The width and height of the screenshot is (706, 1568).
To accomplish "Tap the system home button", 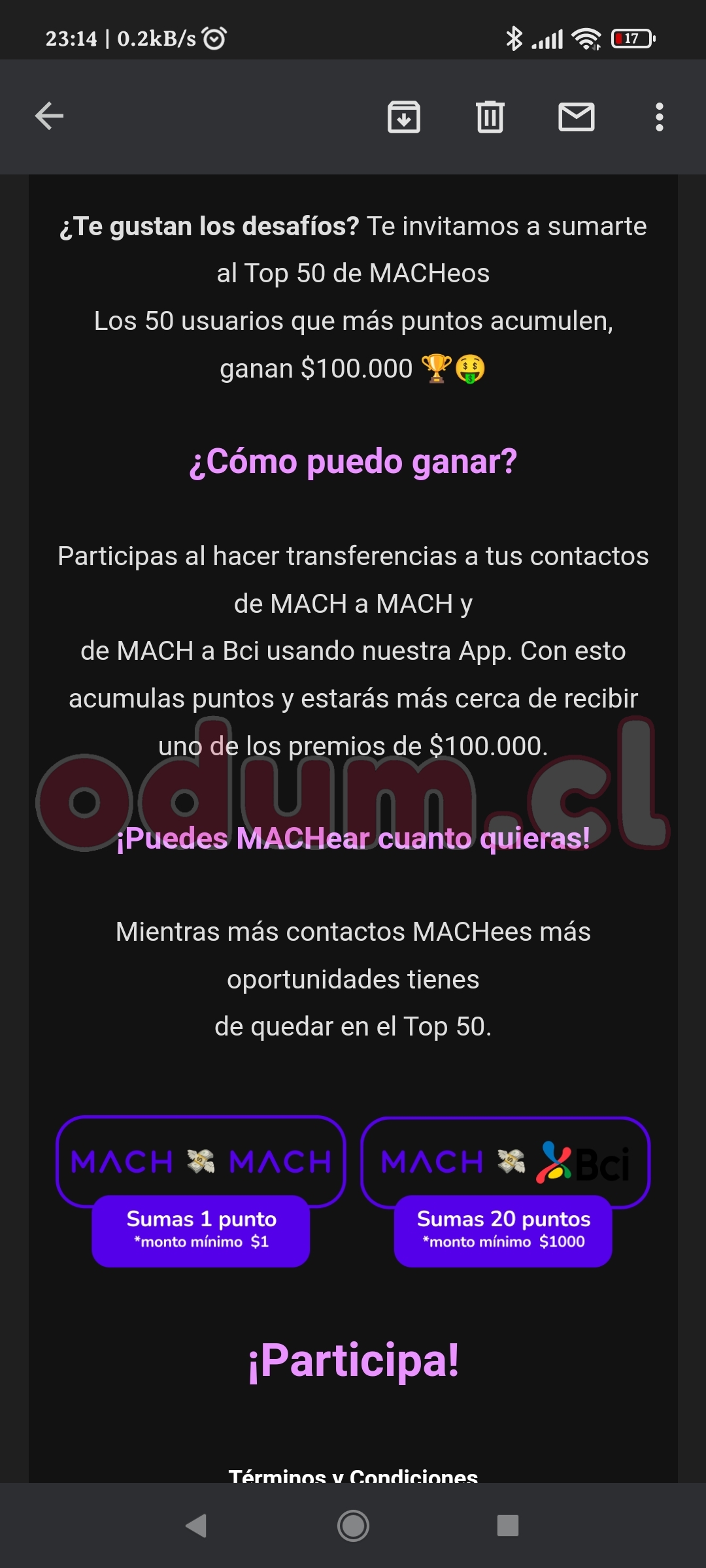I will click(x=353, y=1526).
